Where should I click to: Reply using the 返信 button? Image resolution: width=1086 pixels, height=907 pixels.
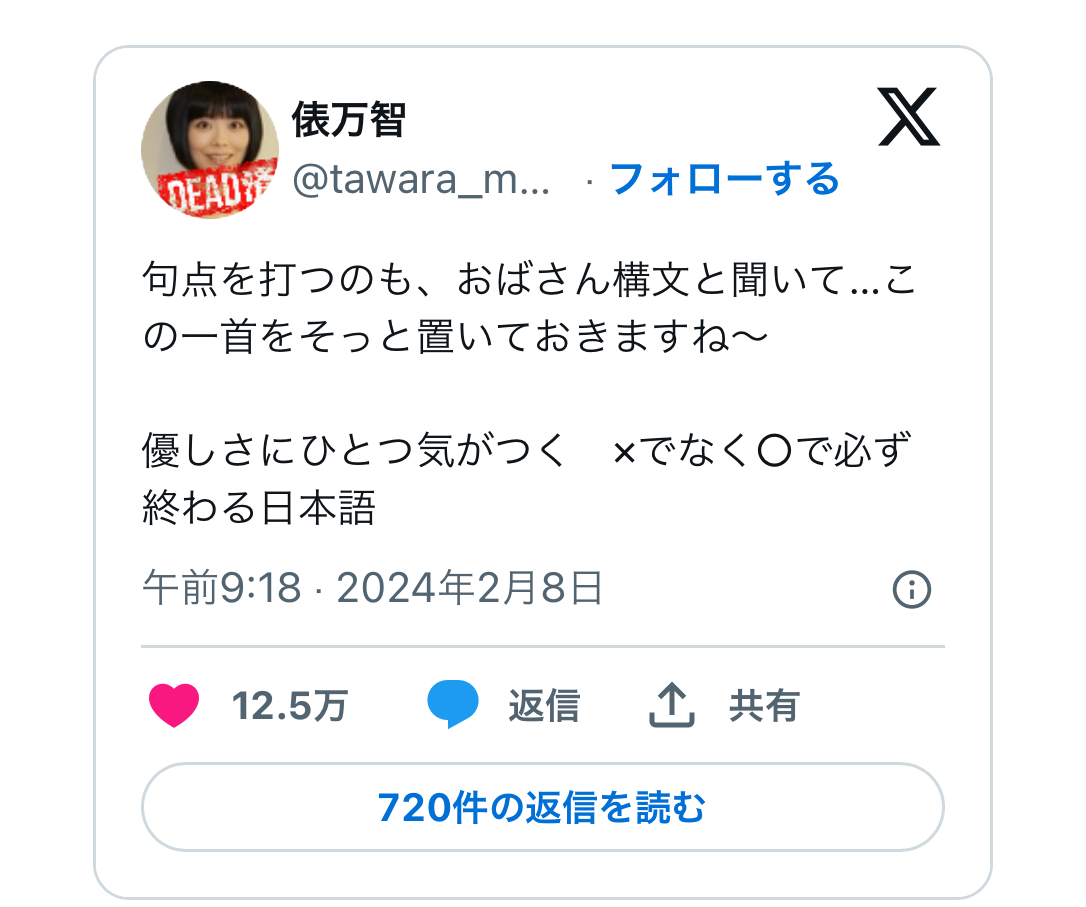point(503,706)
